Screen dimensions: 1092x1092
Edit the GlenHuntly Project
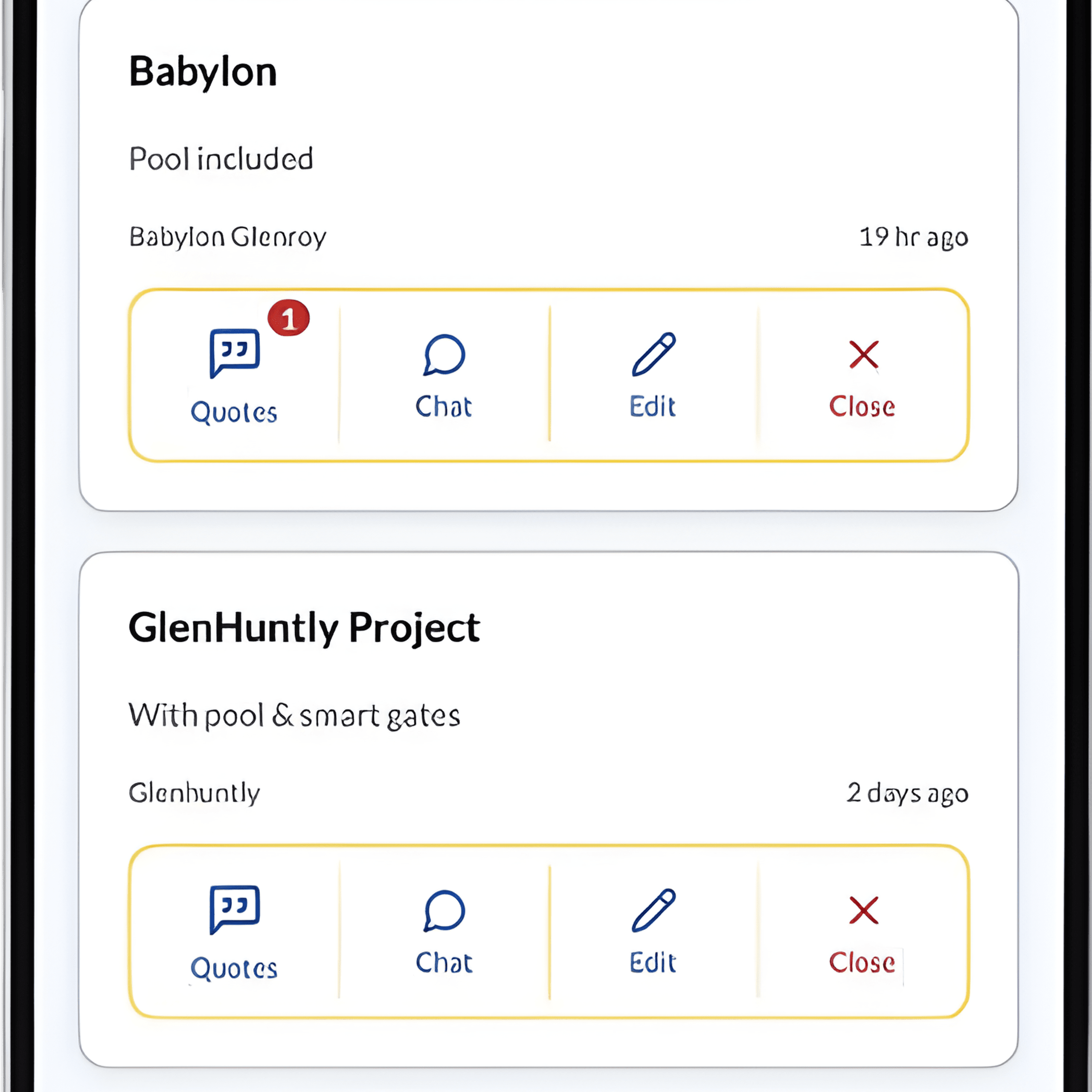click(653, 931)
